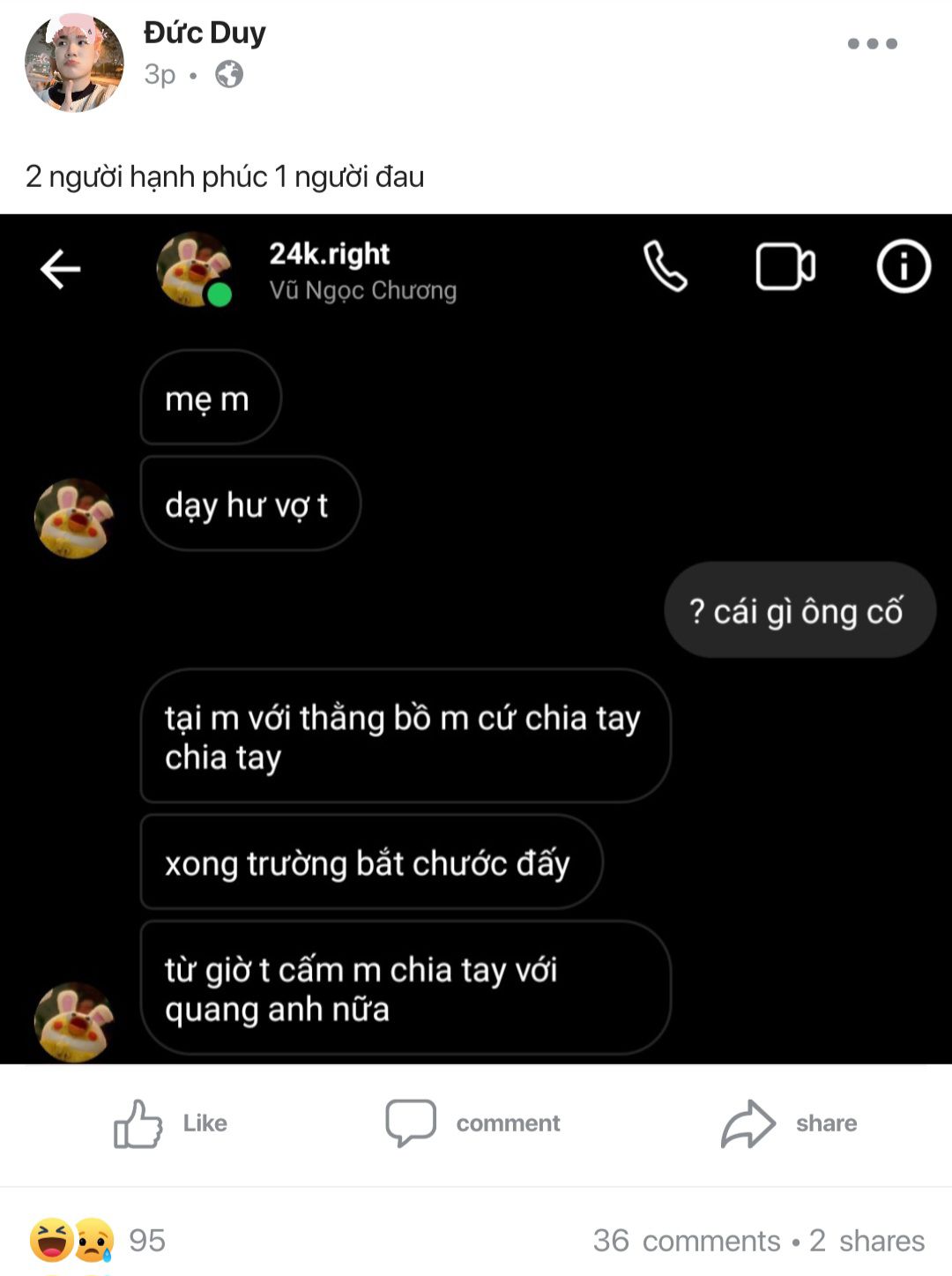View the 95 reactions list
Image resolution: width=952 pixels, height=1276 pixels.
click(x=97, y=1240)
